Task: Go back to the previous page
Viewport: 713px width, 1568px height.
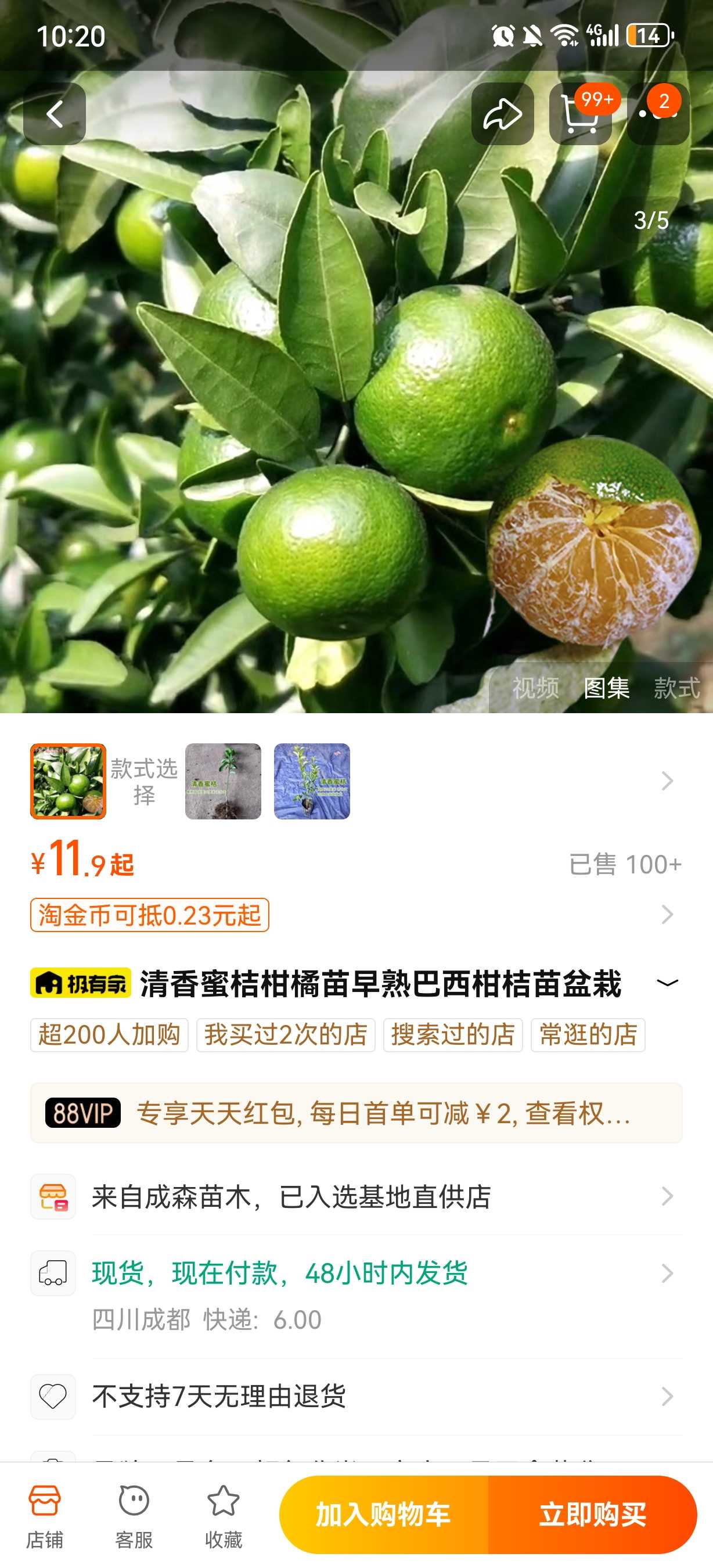Action: (54, 114)
